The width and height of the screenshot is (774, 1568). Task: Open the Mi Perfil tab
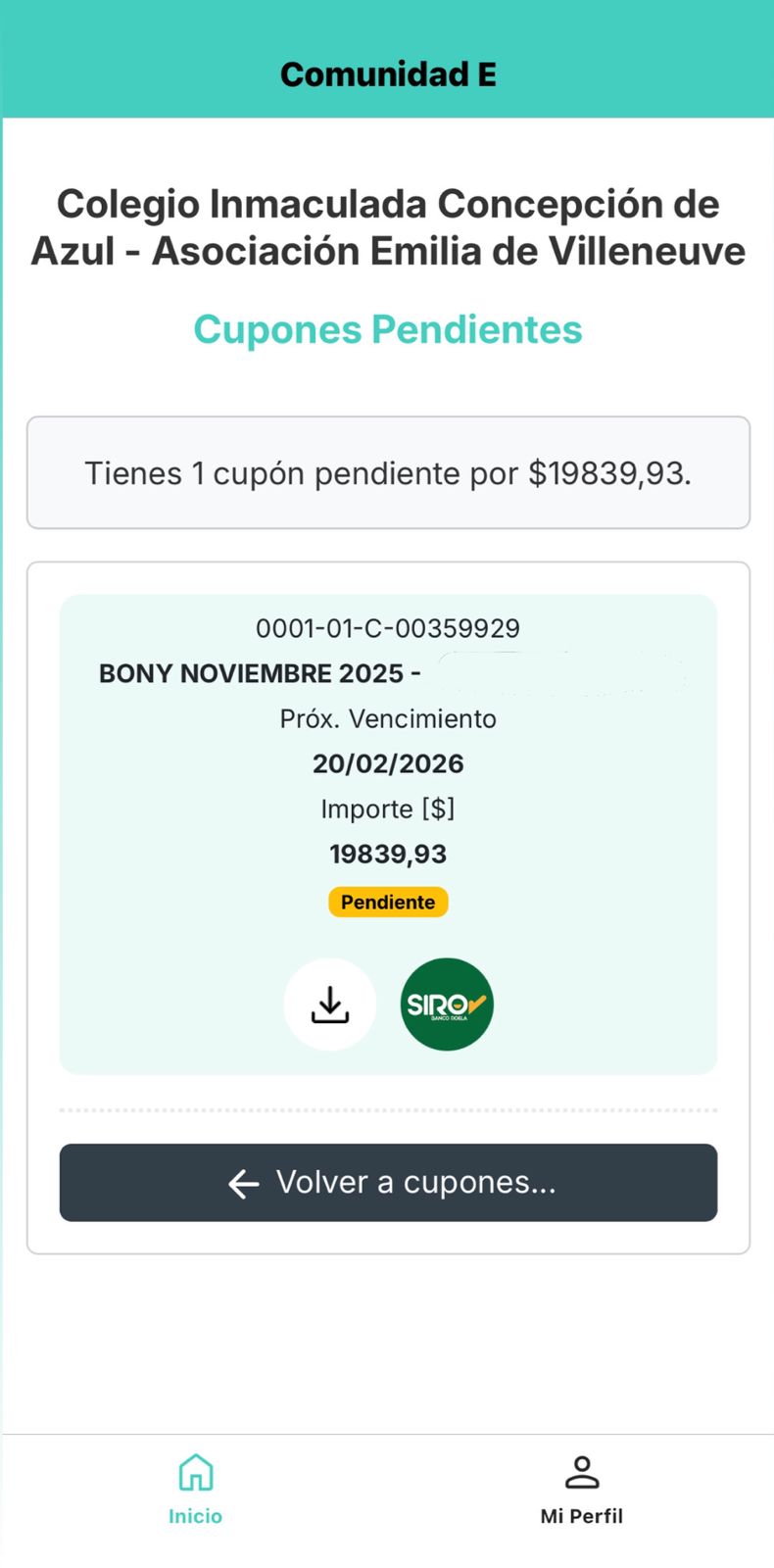pos(581,1489)
